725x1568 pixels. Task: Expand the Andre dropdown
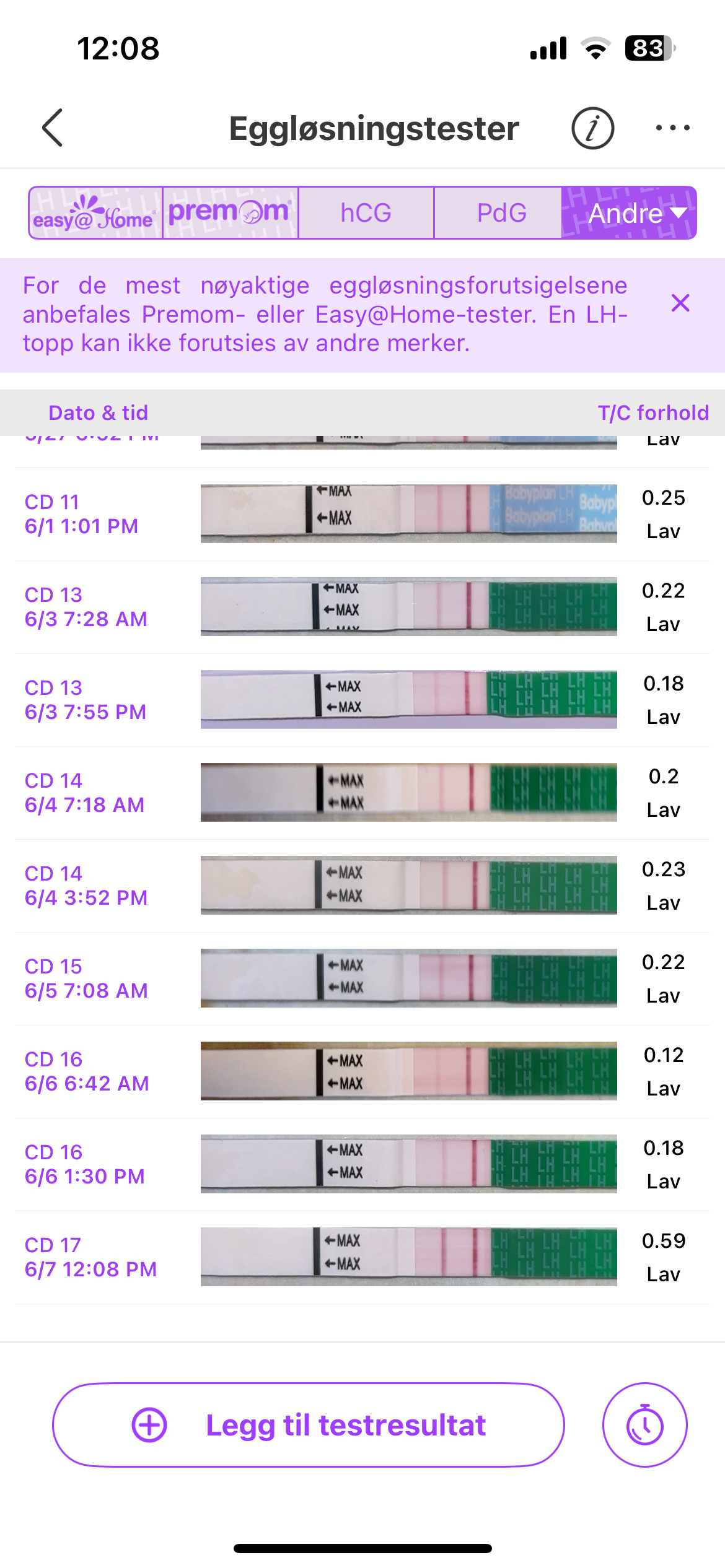630,213
